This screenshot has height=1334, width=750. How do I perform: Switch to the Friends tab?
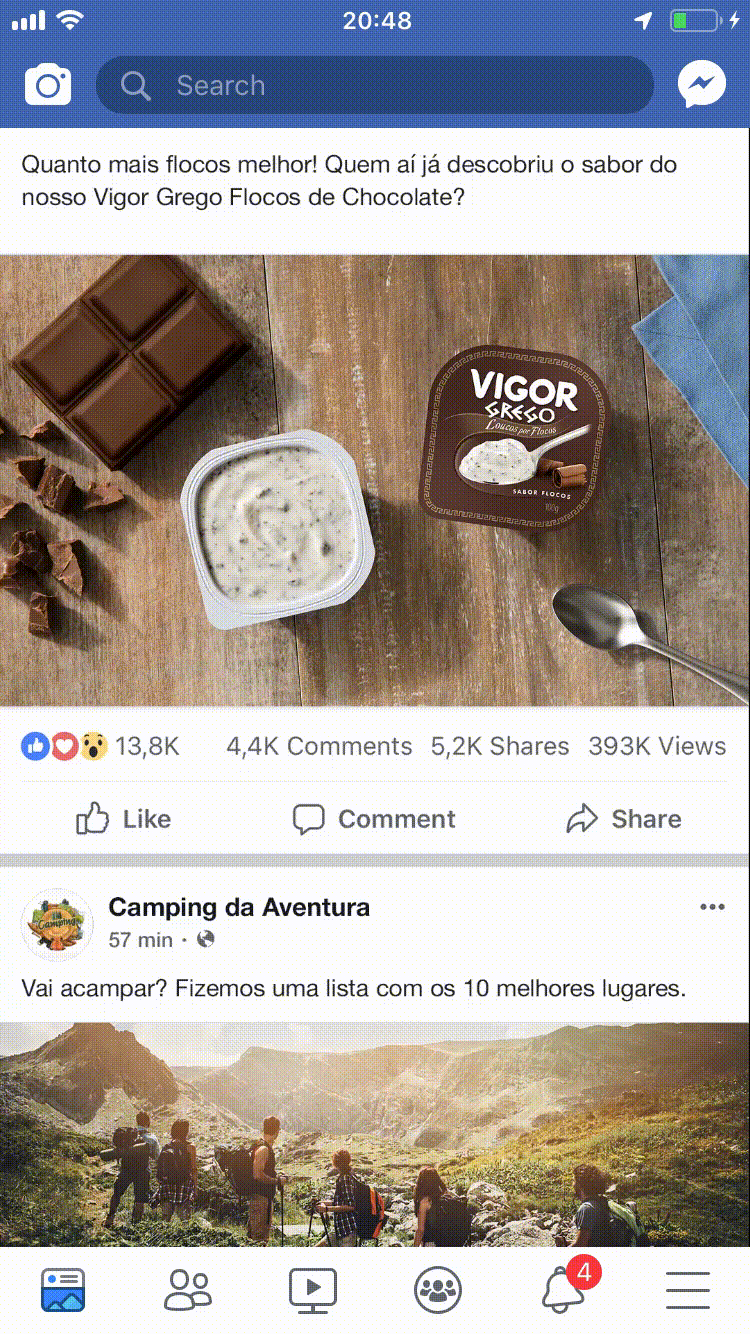188,1290
